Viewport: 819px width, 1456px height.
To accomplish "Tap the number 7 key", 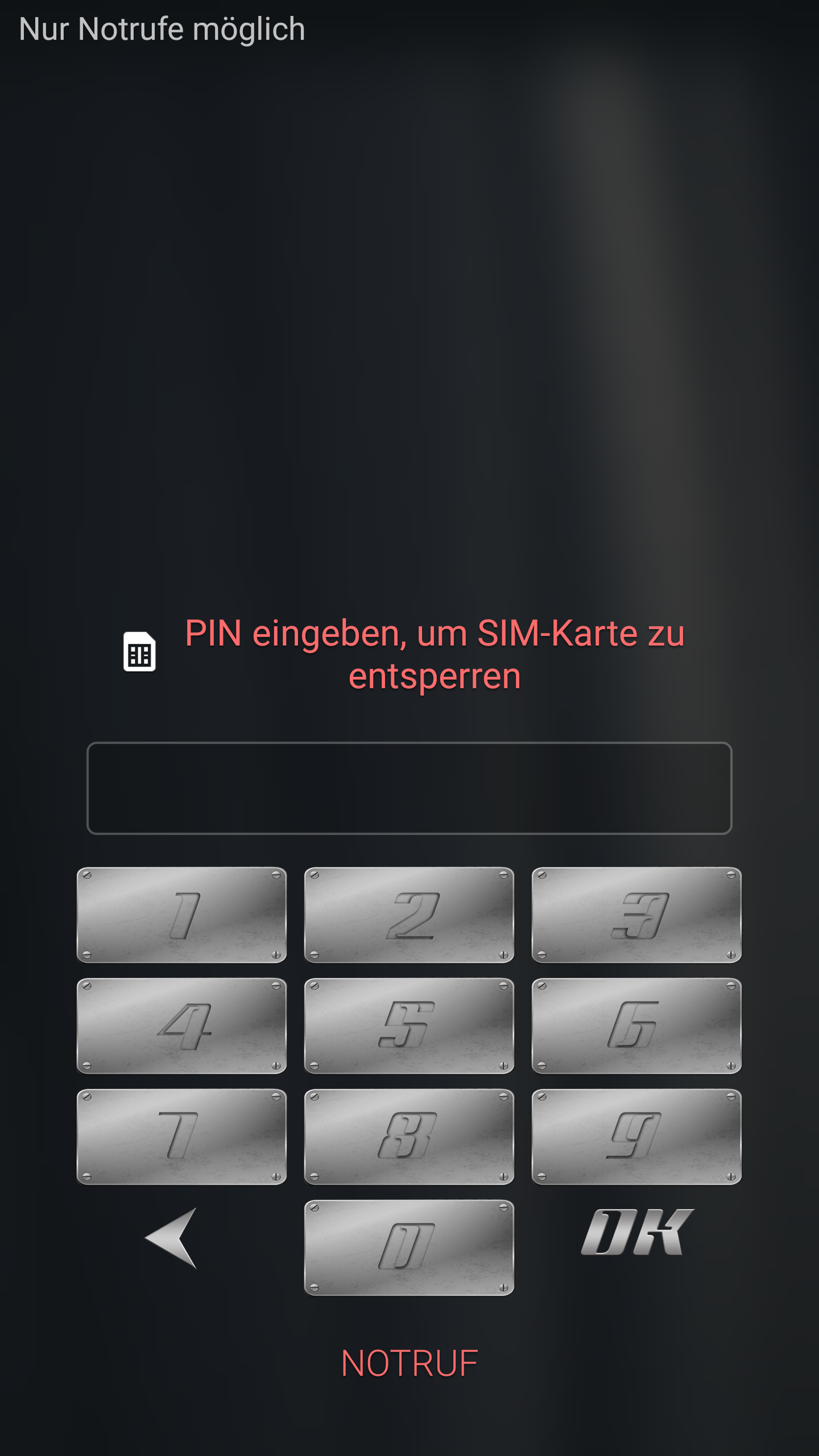I will coord(182,1137).
